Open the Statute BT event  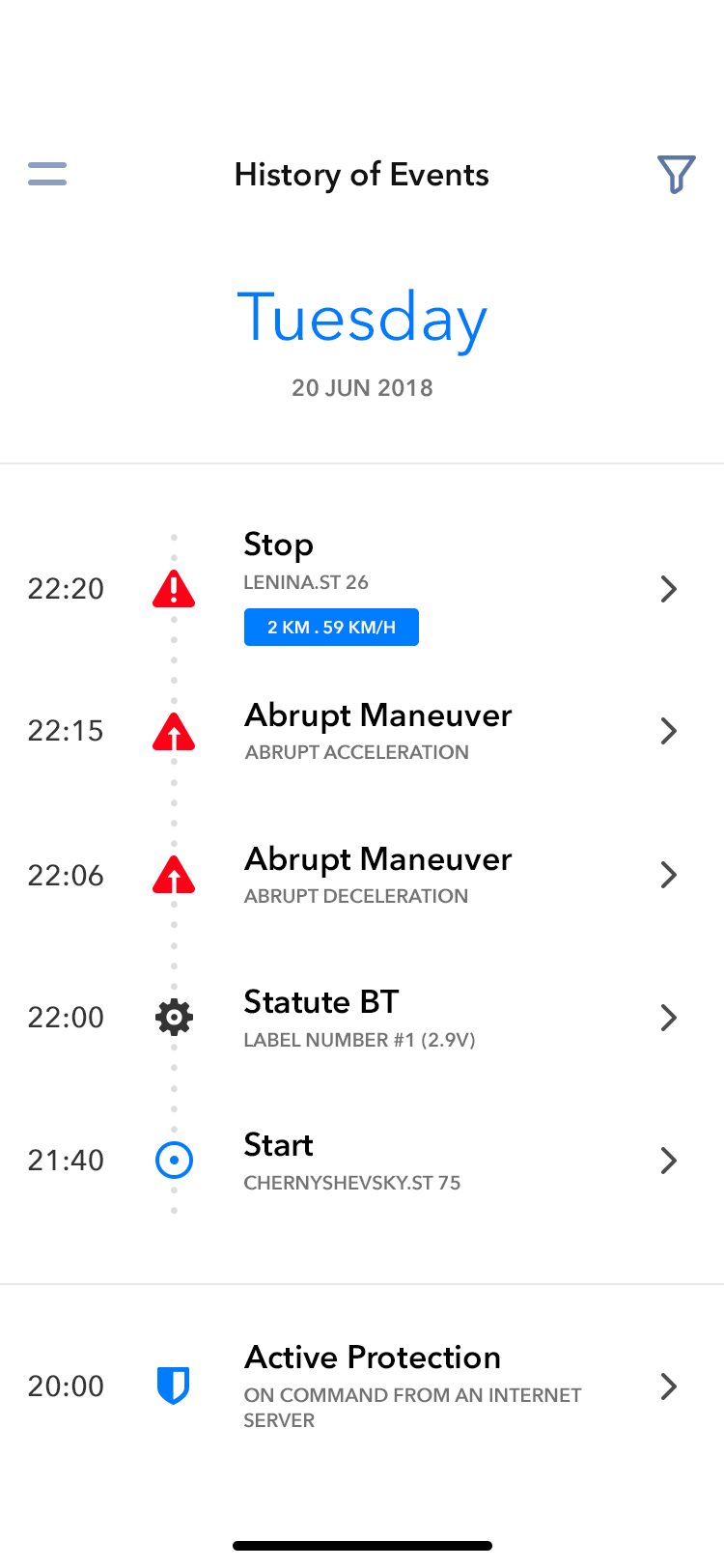362,1018
